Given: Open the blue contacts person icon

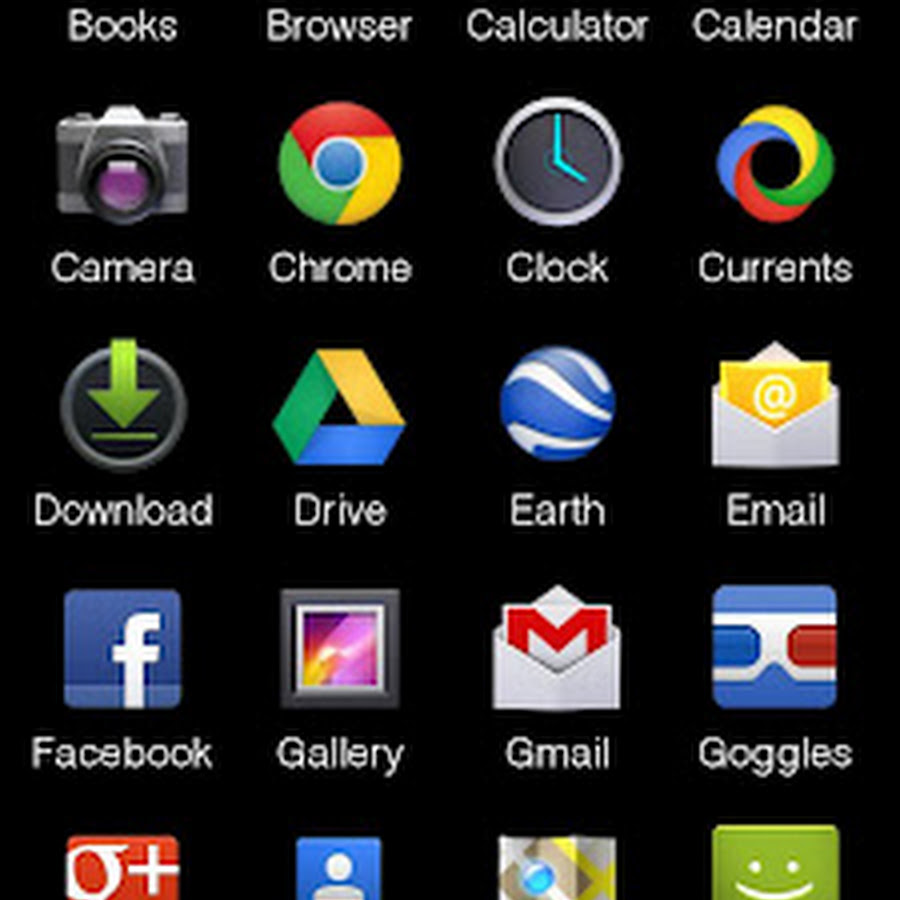Looking at the screenshot, I should tap(340, 868).
